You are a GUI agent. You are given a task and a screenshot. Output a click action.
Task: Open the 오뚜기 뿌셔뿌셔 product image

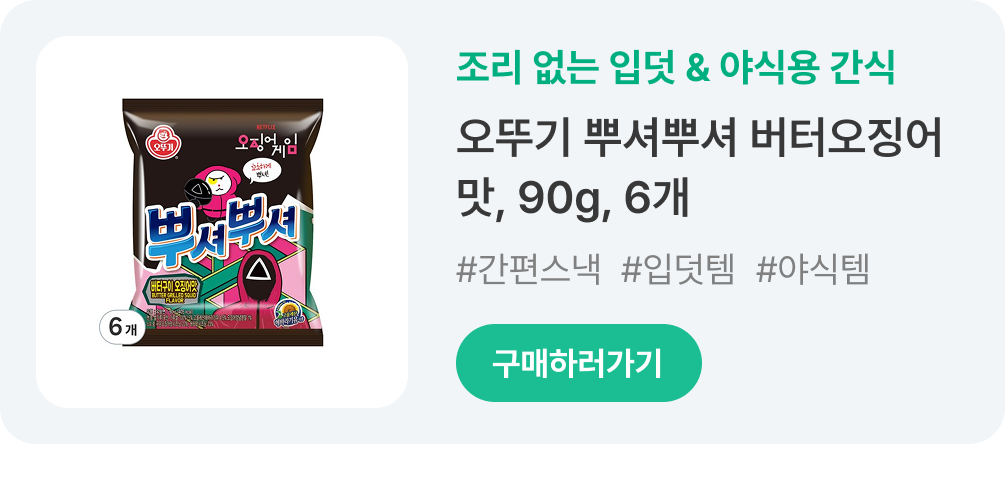point(222,222)
